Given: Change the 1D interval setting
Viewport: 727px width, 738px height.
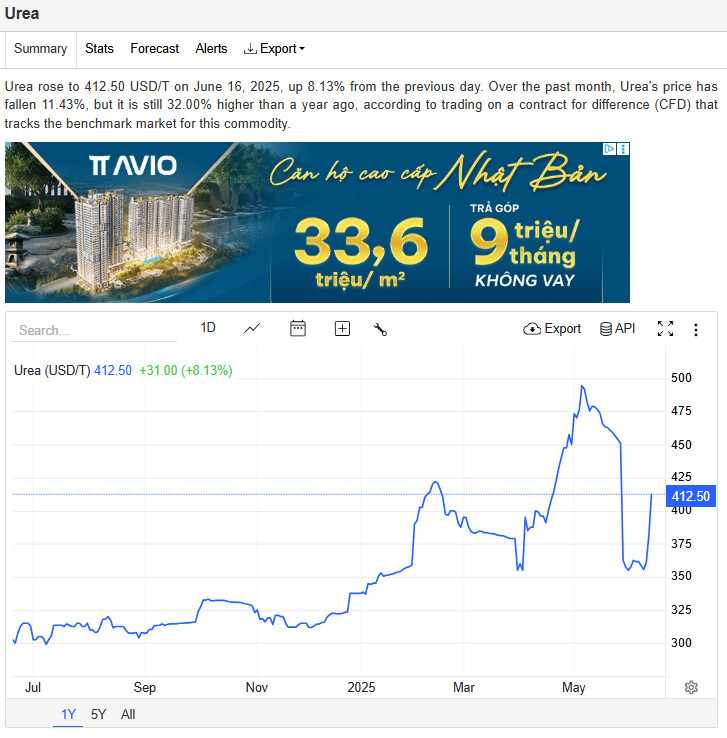Looking at the screenshot, I should click(208, 328).
